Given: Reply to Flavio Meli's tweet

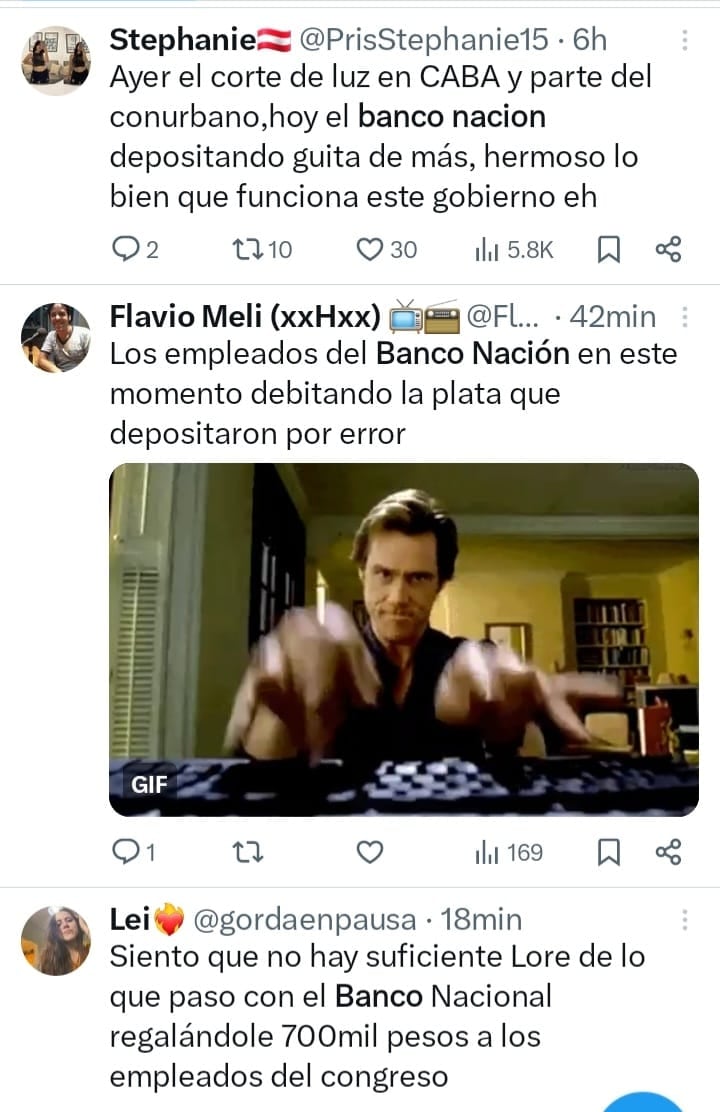Looking at the screenshot, I should 129,852.
